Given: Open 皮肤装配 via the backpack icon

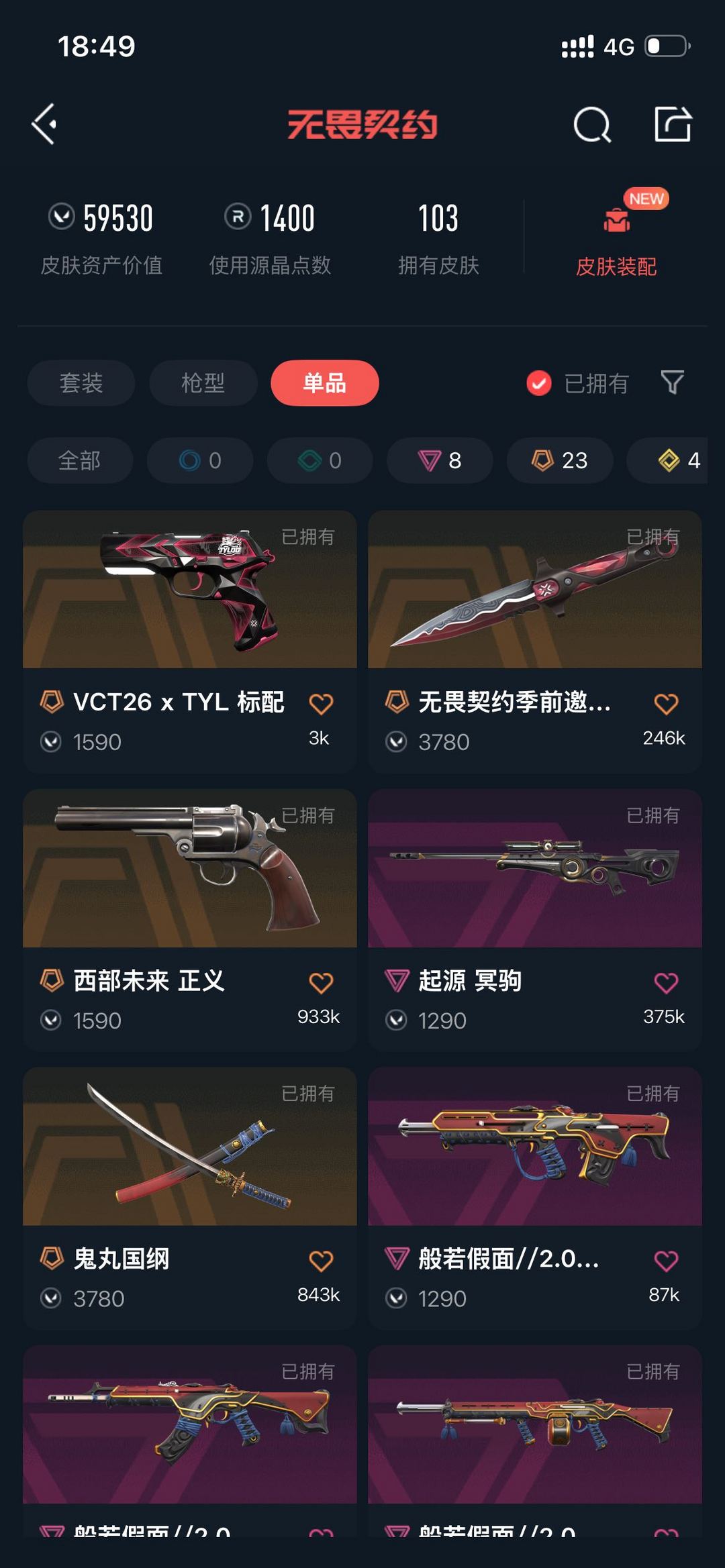Looking at the screenshot, I should click(617, 221).
